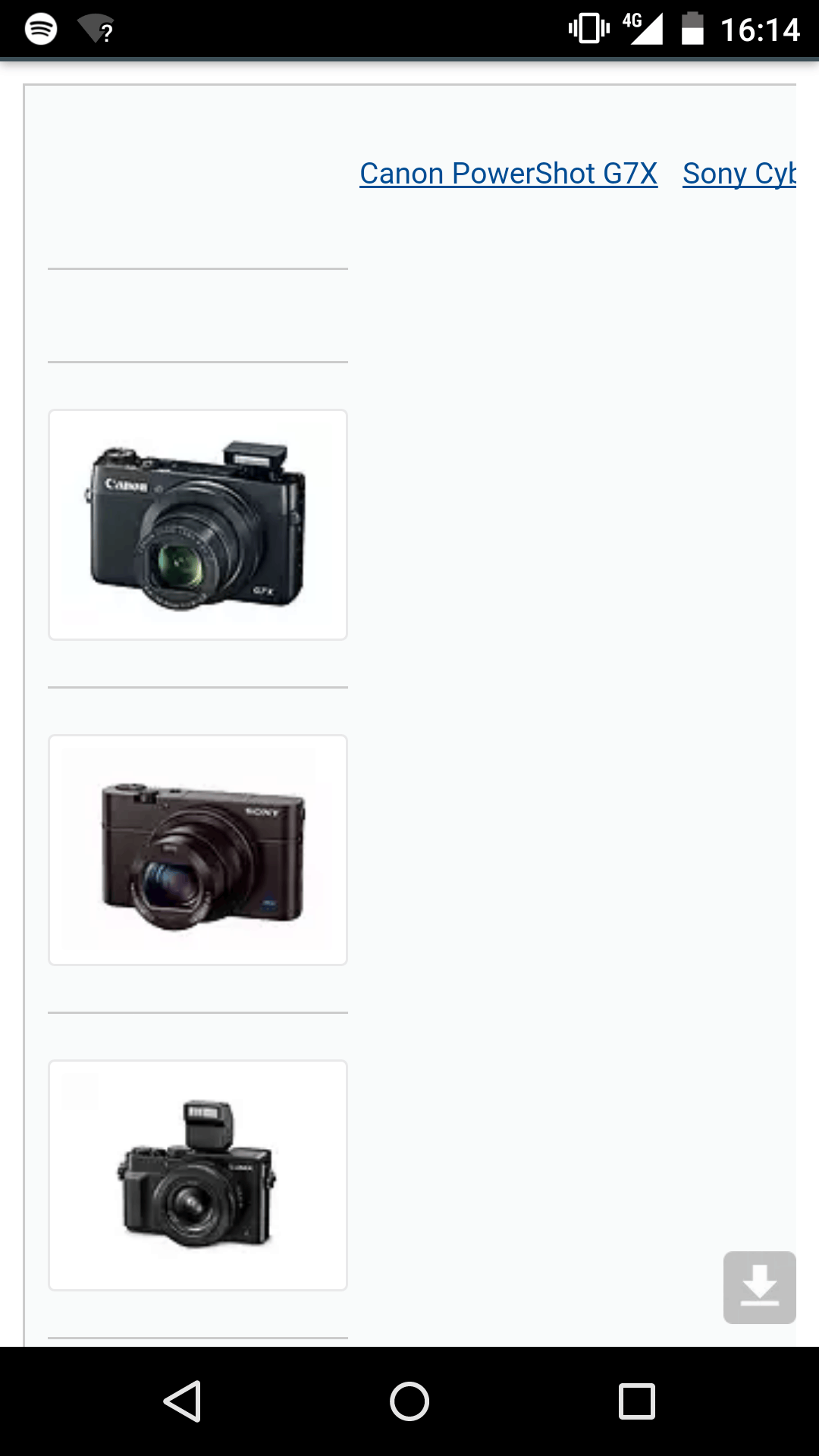Go back using the system back button
The image size is (819, 1456).
(183, 1401)
